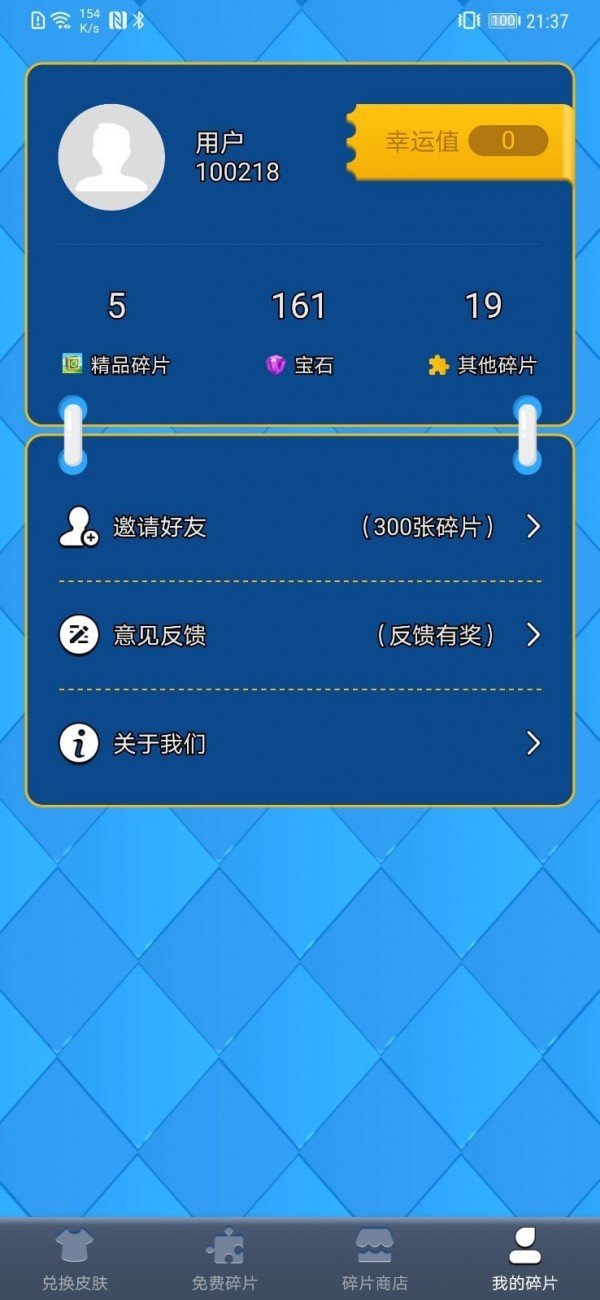600x1300 pixels.
Task: Switch to the 兑换皮肤 tab
Action: coord(75,1259)
